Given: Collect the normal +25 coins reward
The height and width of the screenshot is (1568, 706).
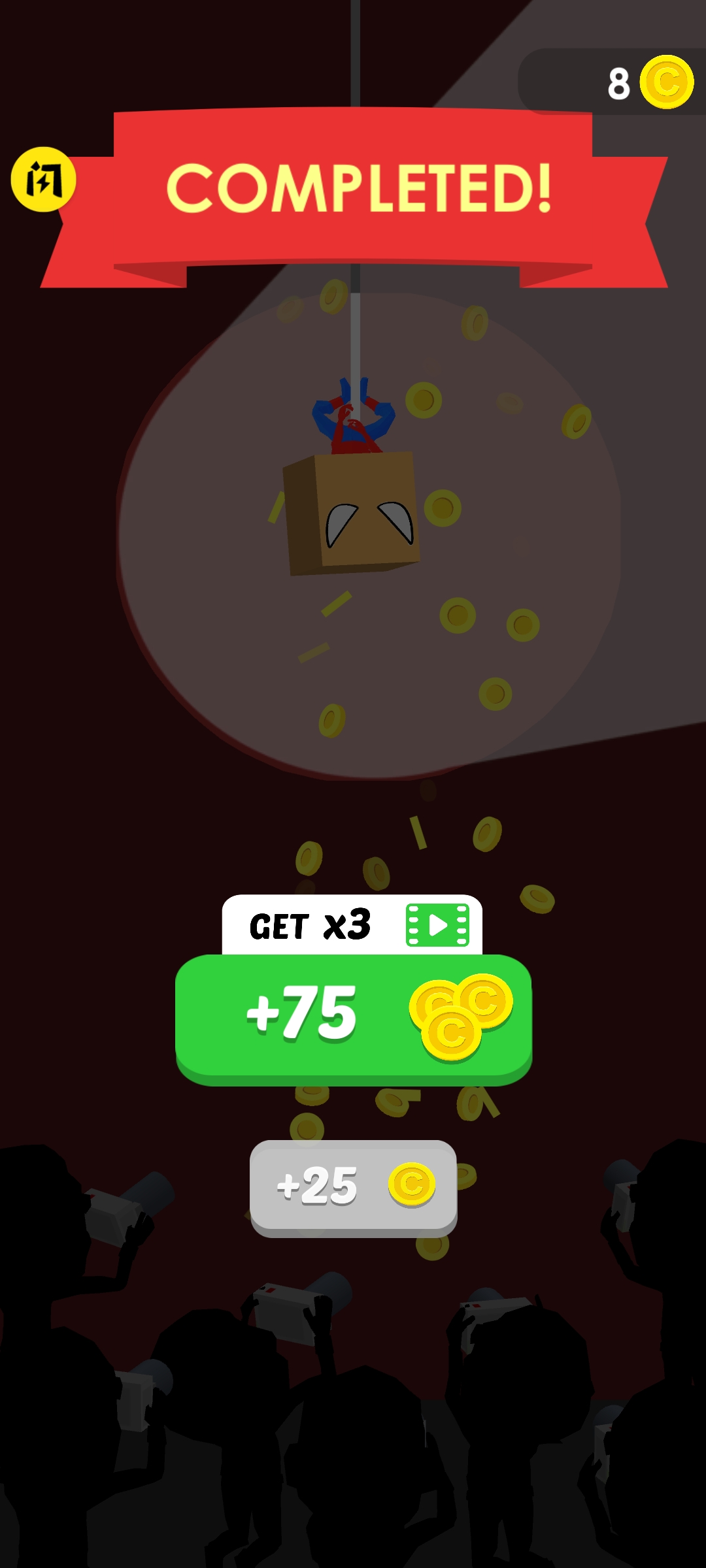Looking at the screenshot, I should (353, 1186).
